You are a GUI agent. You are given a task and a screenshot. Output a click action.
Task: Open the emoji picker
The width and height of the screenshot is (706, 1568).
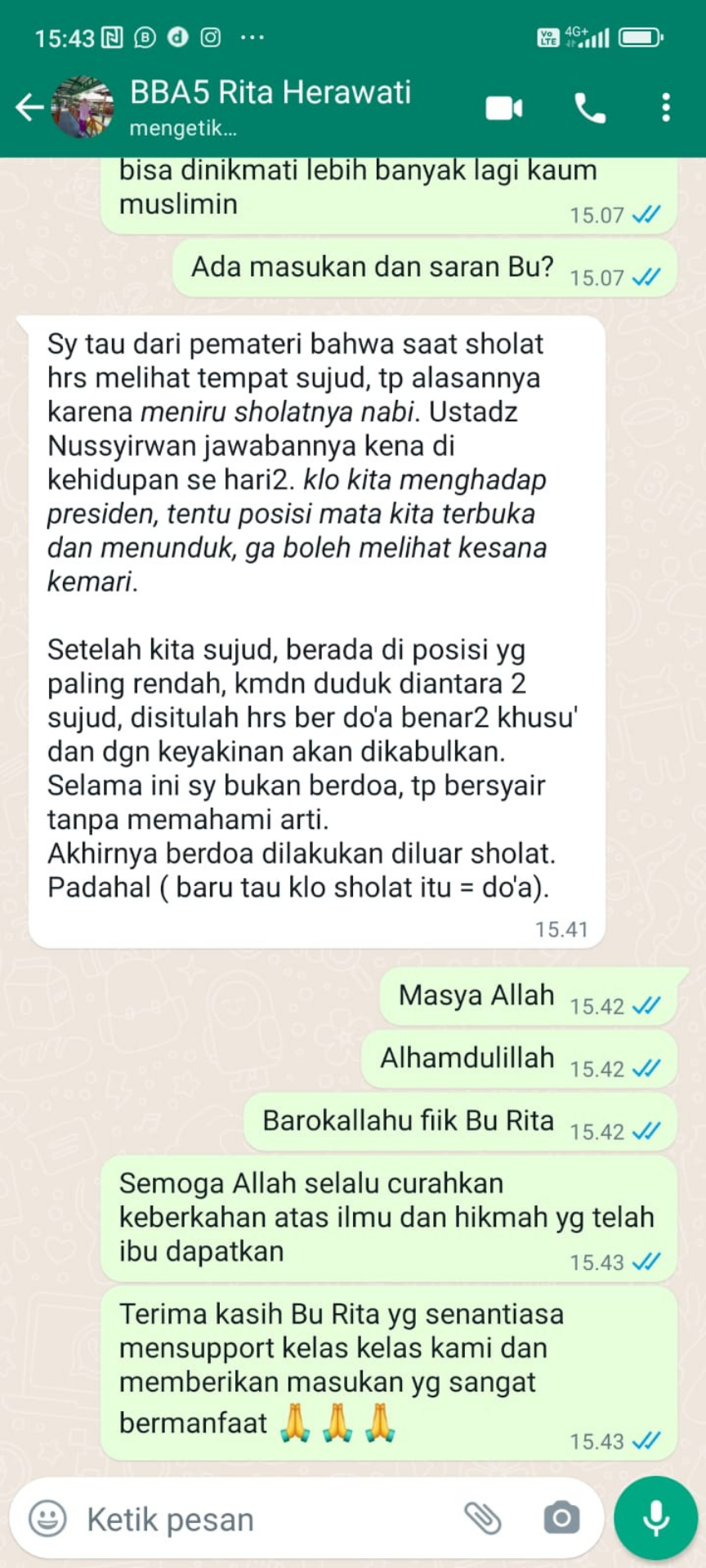point(47,1520)
